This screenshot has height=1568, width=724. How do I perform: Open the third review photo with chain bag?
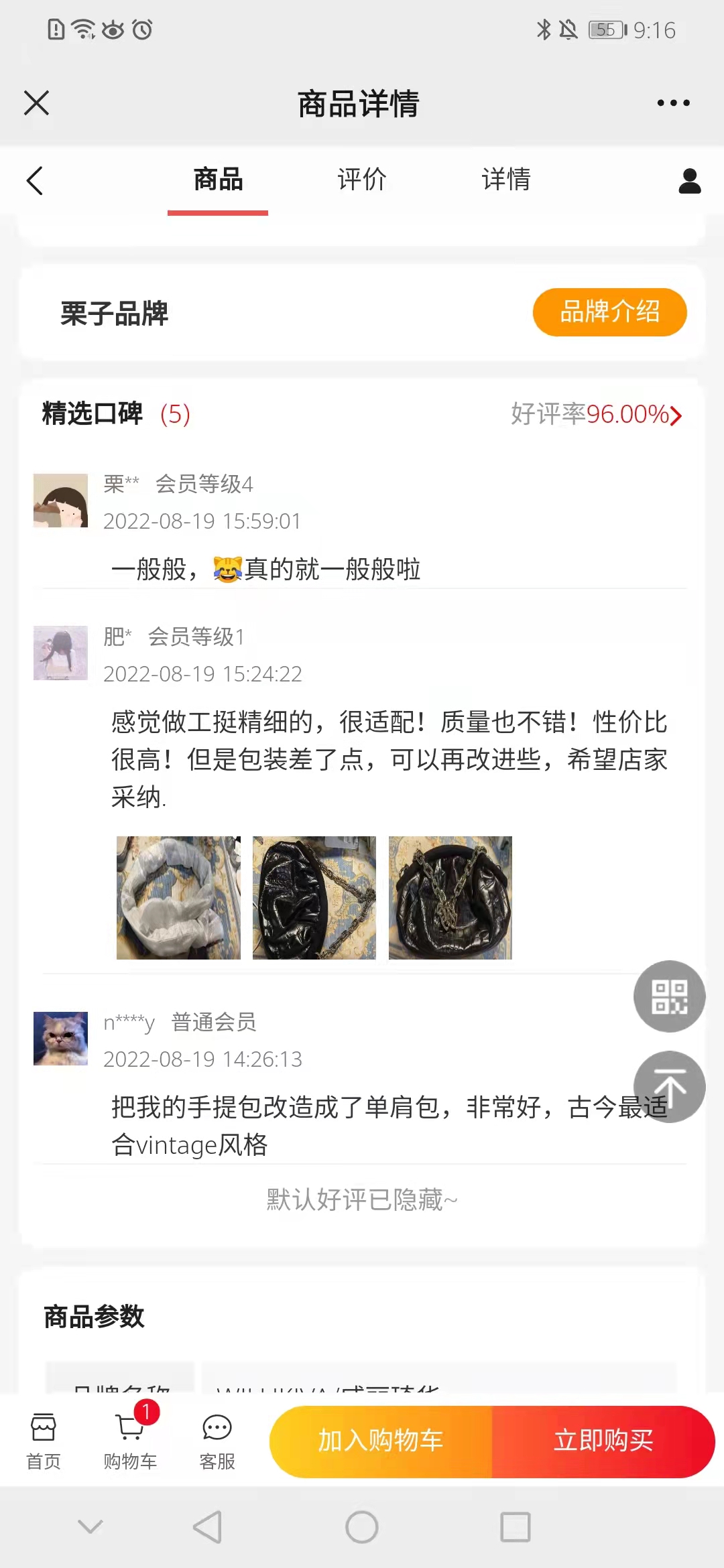[450, 898]
